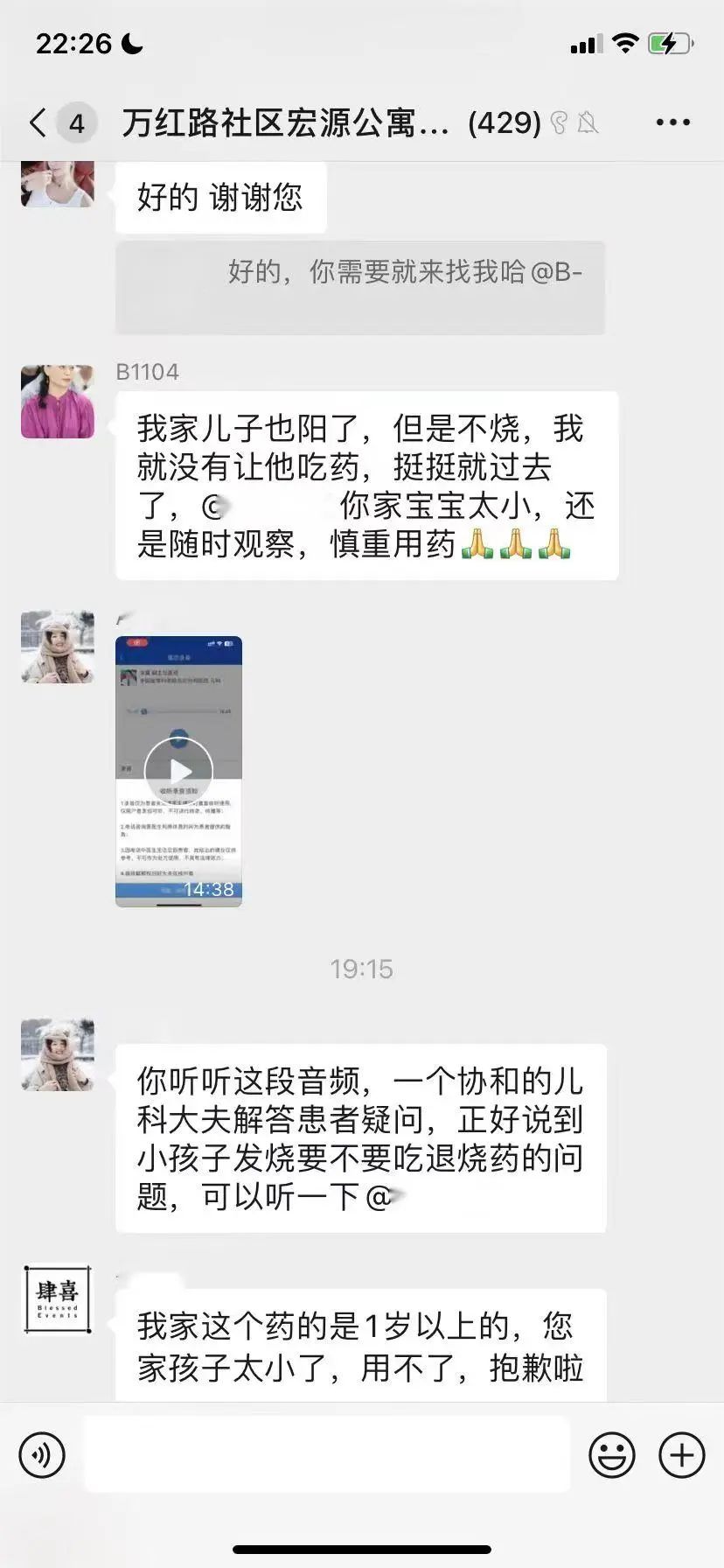Go back to the chat list

click(x=38, y=122)
